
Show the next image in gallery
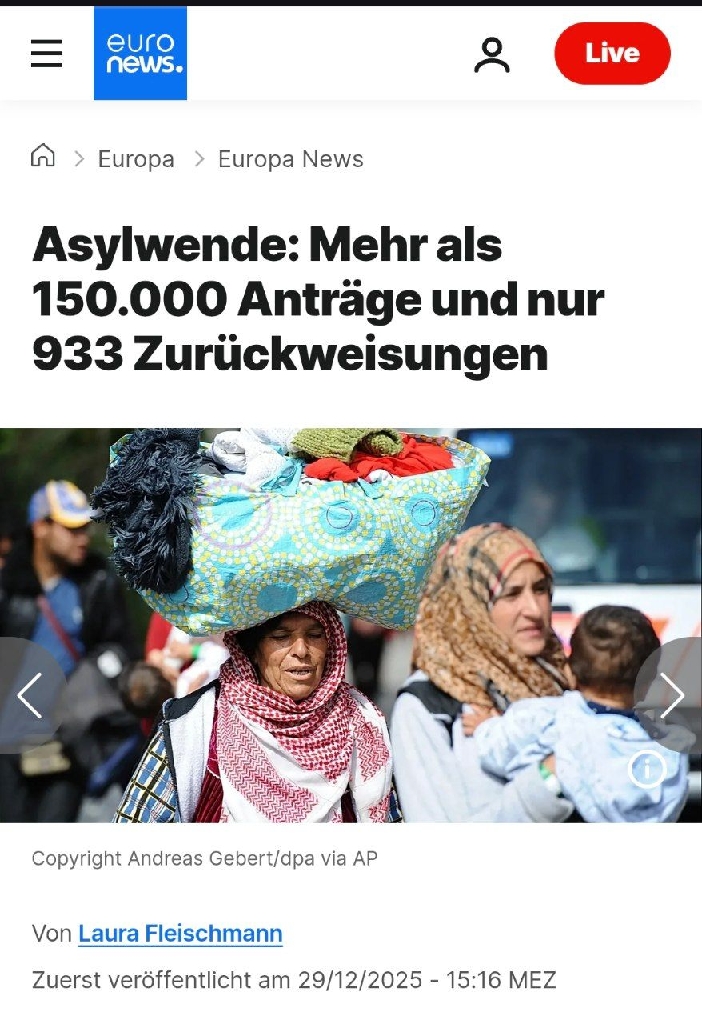pos(671,695)
